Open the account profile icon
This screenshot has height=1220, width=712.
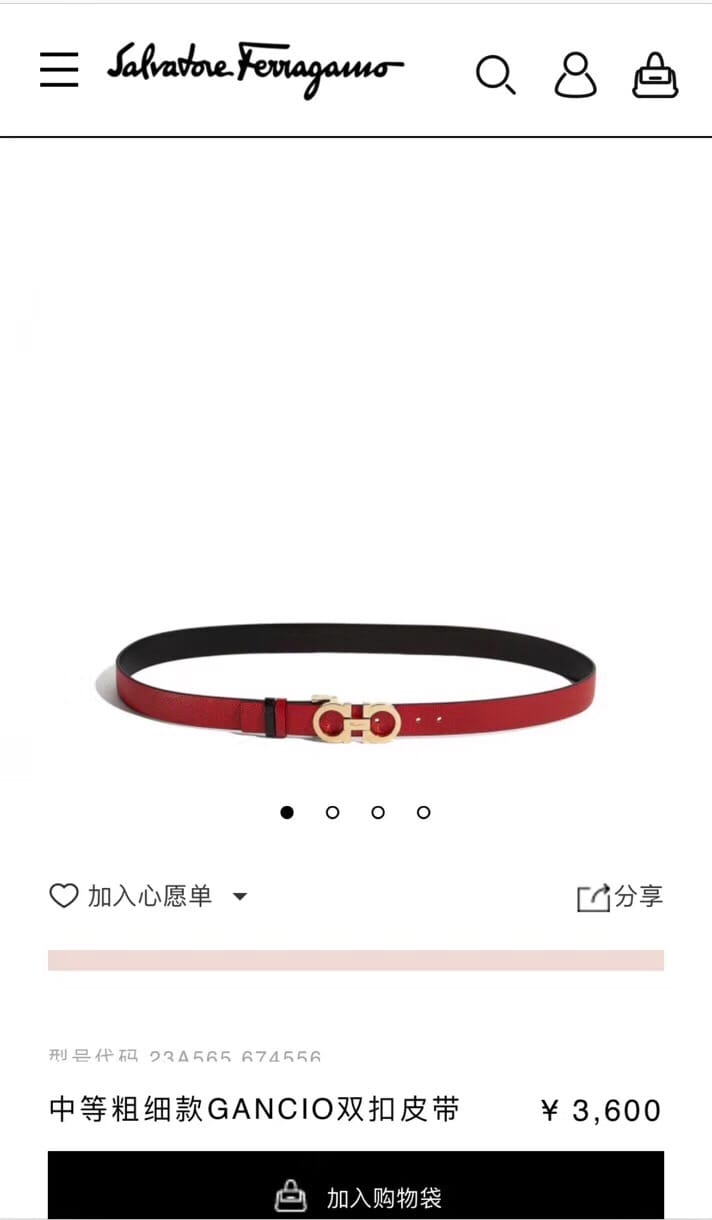[575, 75]
